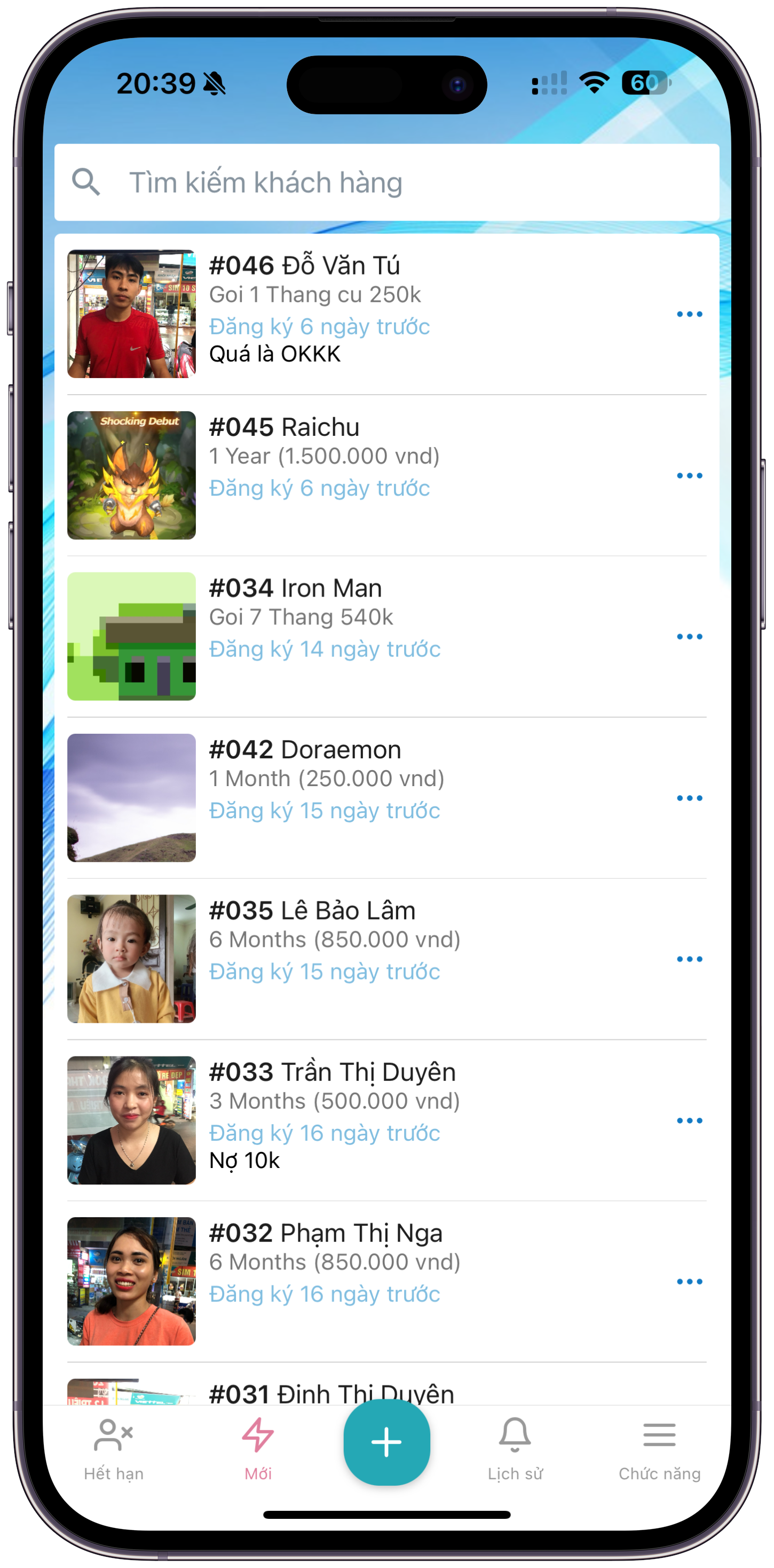The height and width of the screenshot is (1568, 774).
Task: Open more options for Phạm Thị Nga
Action: point(689,1281)
